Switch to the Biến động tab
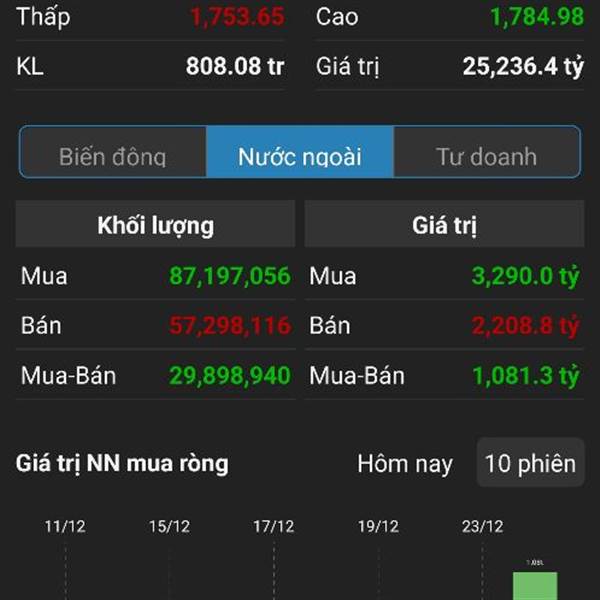 [113, 152]
